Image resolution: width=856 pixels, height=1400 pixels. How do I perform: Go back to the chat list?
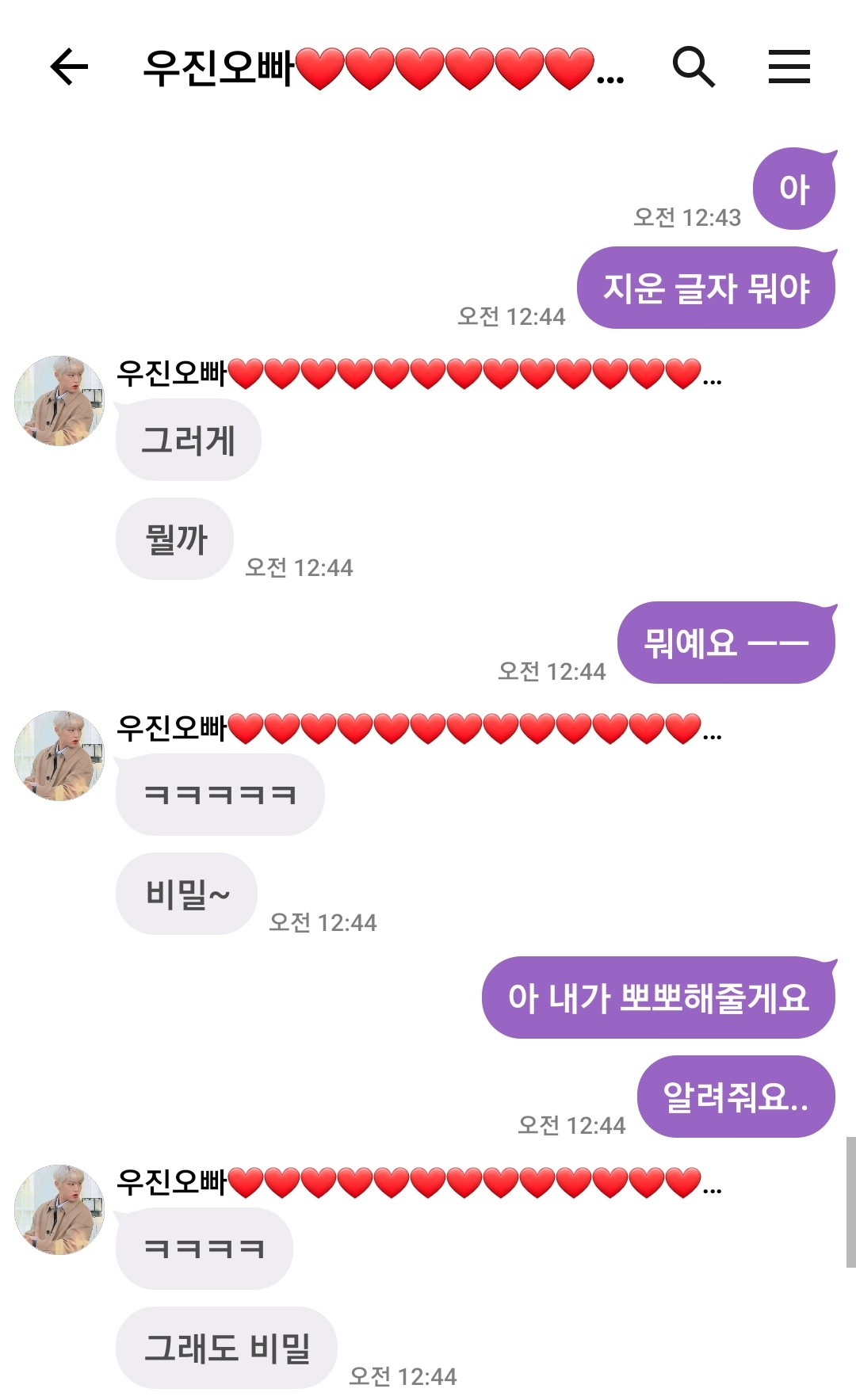[x=69, y=67]
